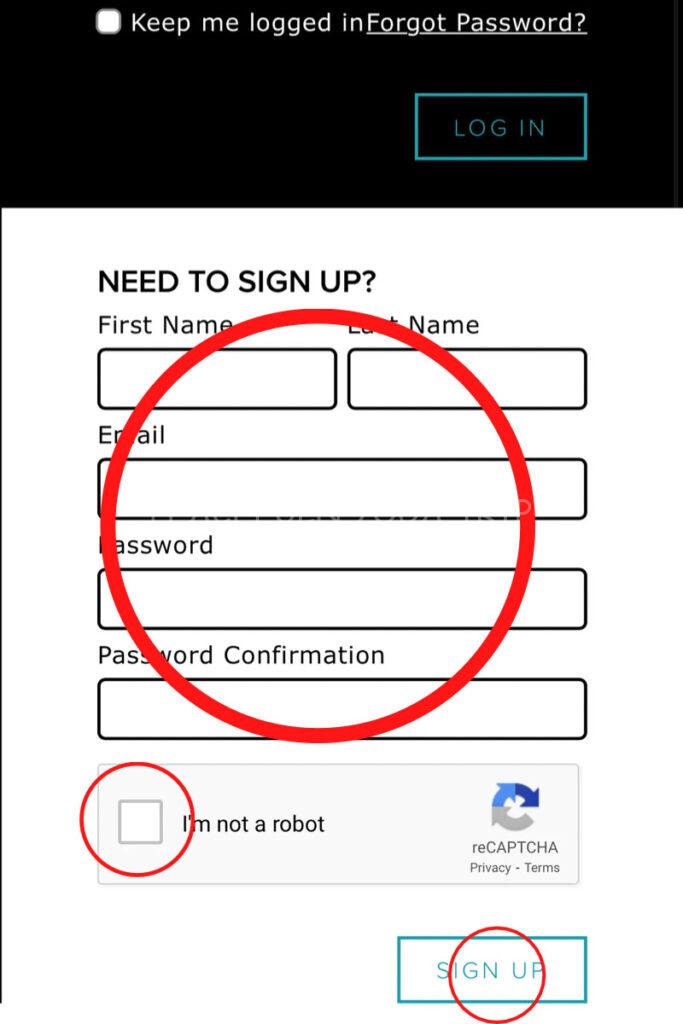This screenshot has width=683, height=1024.
Task: Focus the First Name field
Action: [x=217, y=379]
